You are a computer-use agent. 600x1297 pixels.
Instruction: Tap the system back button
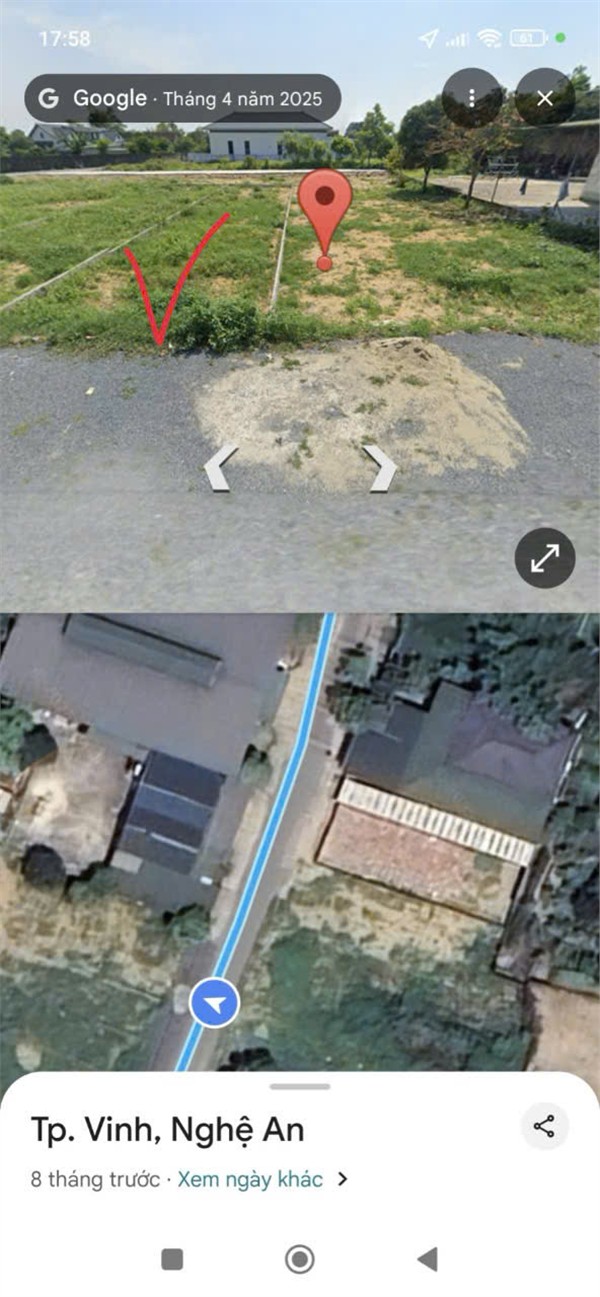(x=427, y=1259)
